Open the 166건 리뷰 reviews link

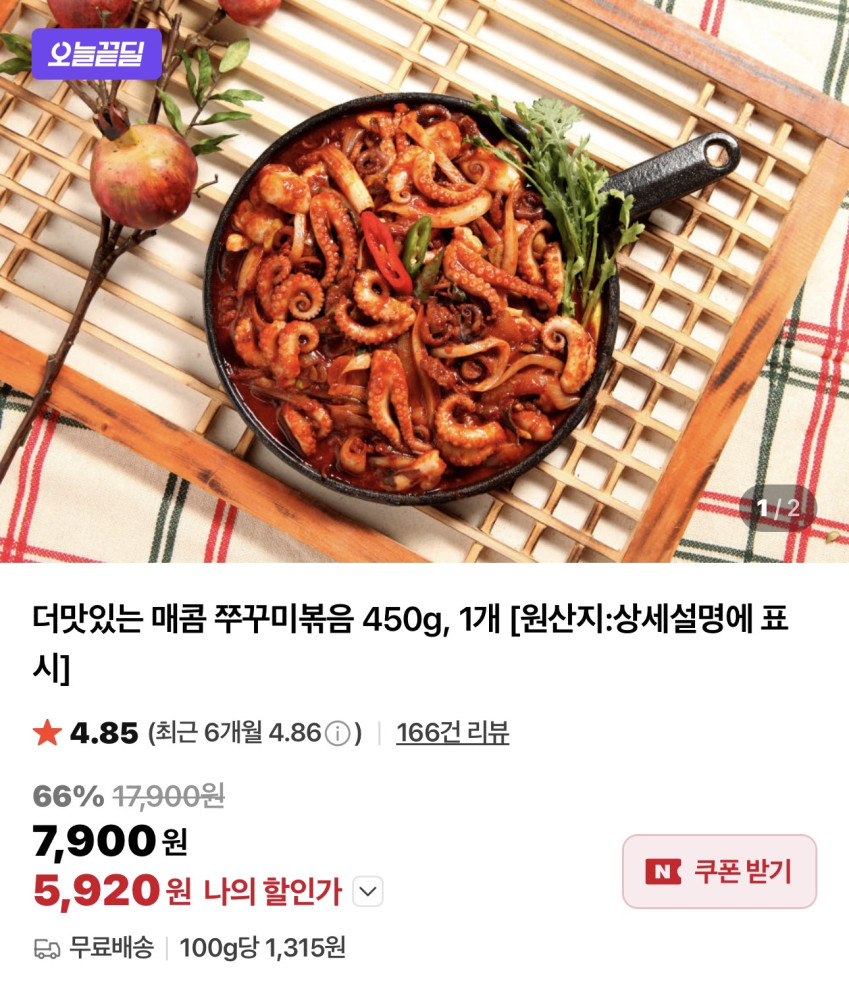click(452, 733)
